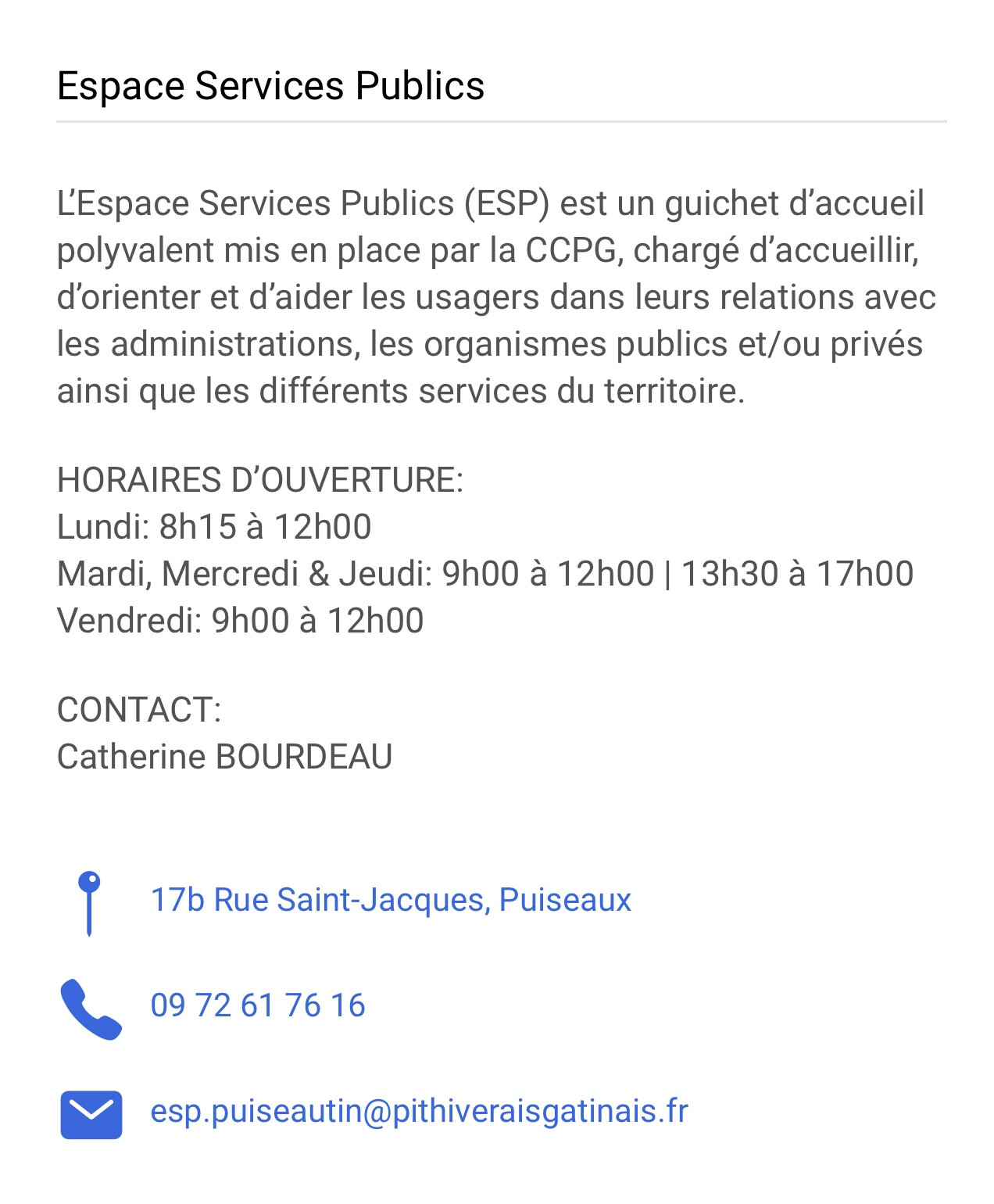Call the number 09 72 61 76 16
This screenshot has width=994, height=1204.
(257, 1005)
